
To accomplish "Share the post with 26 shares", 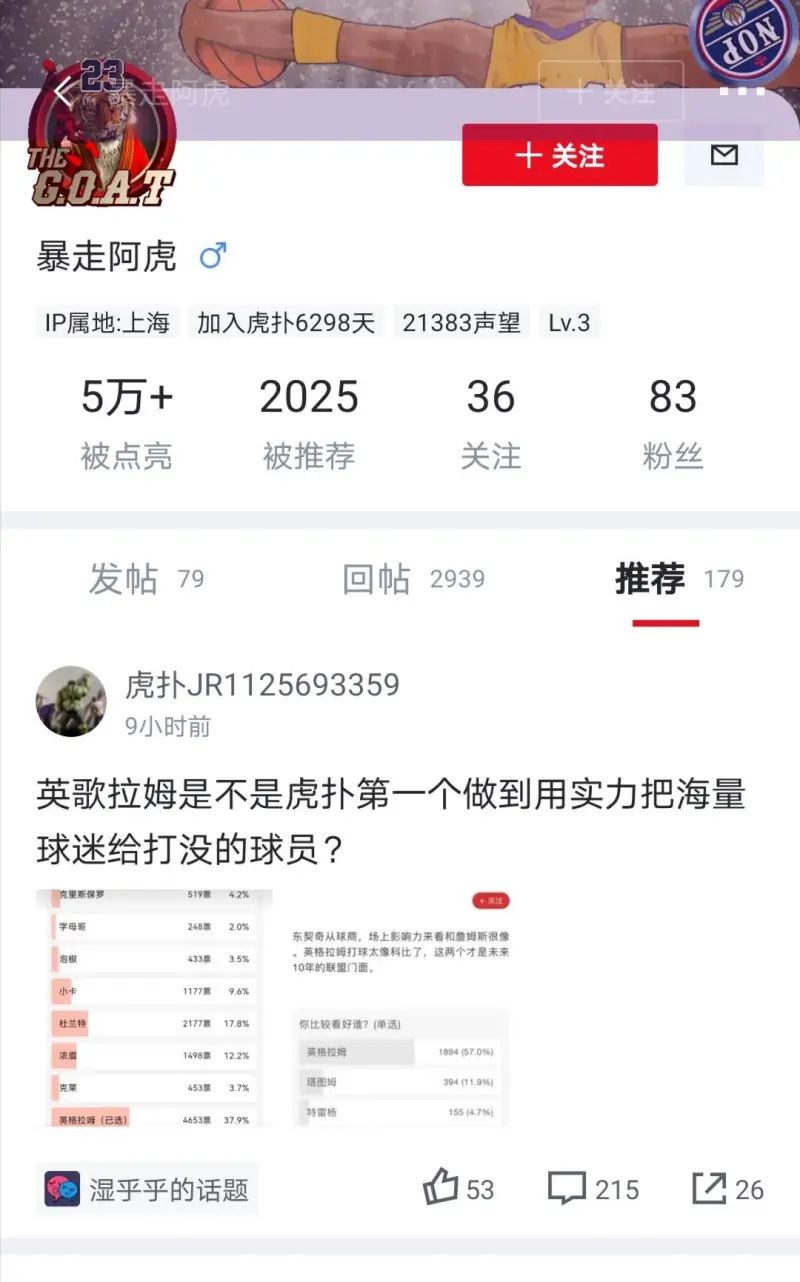I will click(728, 1189).
